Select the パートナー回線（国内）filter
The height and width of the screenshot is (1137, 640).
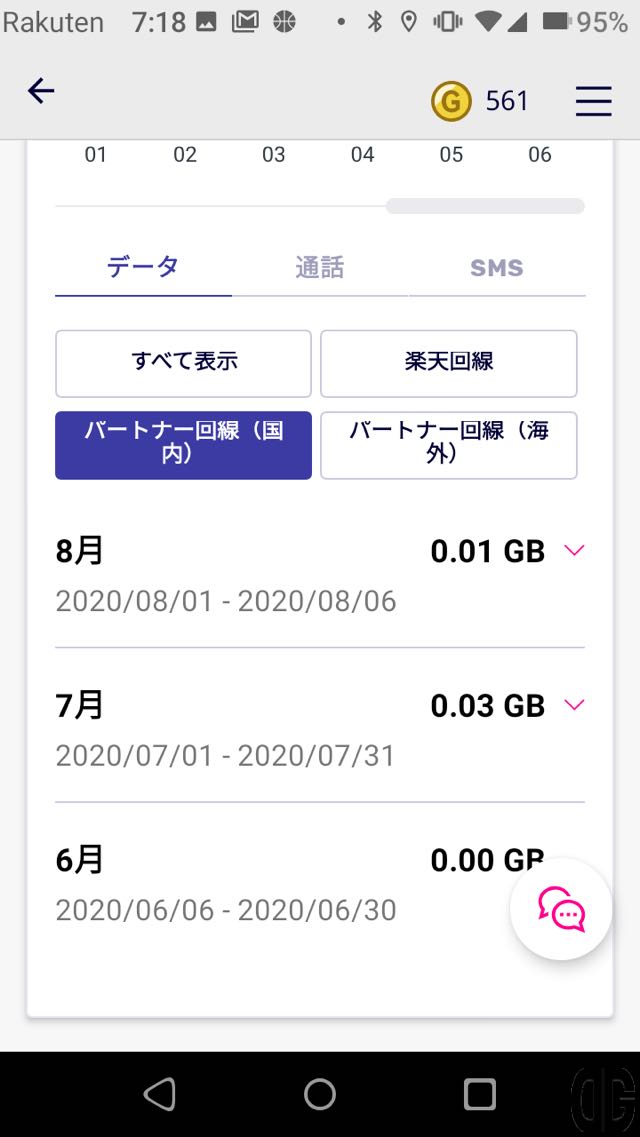pyautogui.click(x=183, y=445)
